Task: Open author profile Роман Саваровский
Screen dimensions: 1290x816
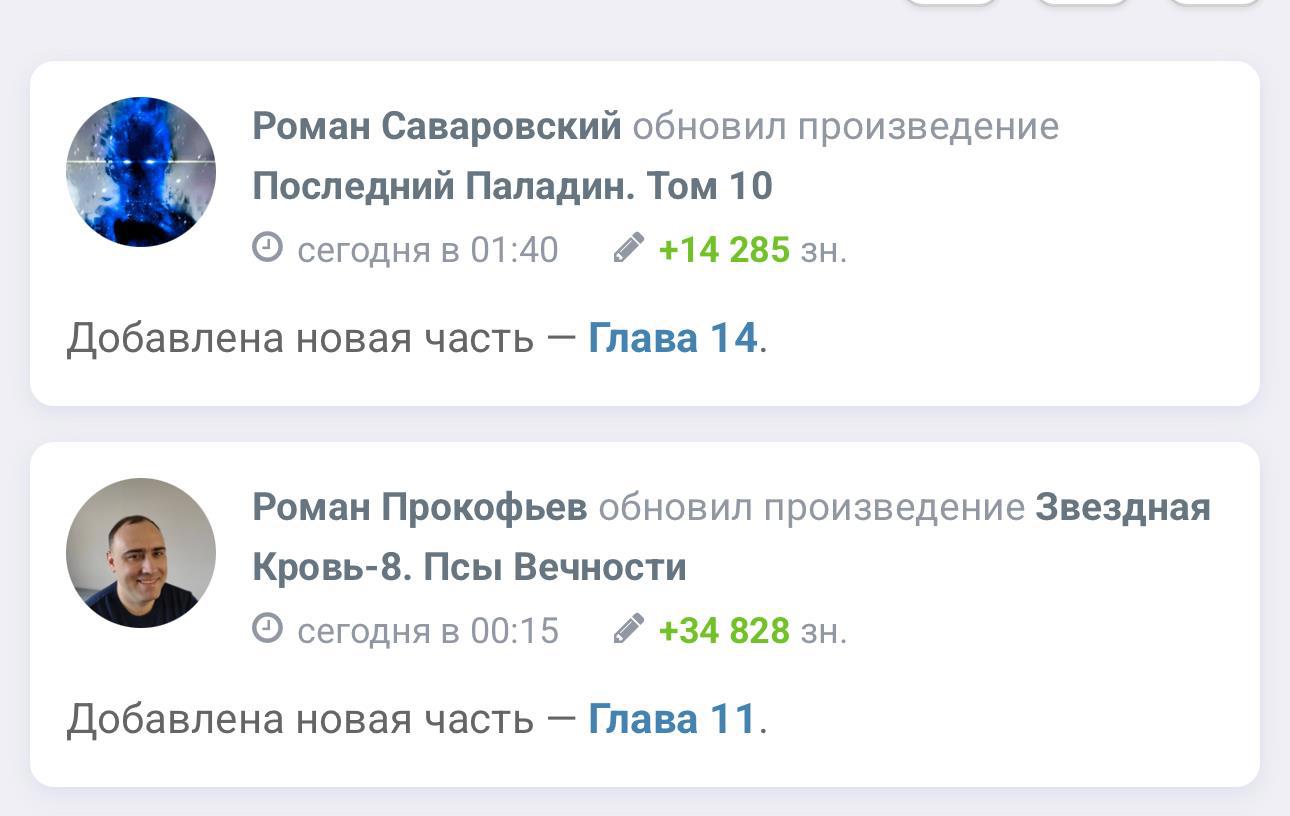Action: [x=436, y=127]
